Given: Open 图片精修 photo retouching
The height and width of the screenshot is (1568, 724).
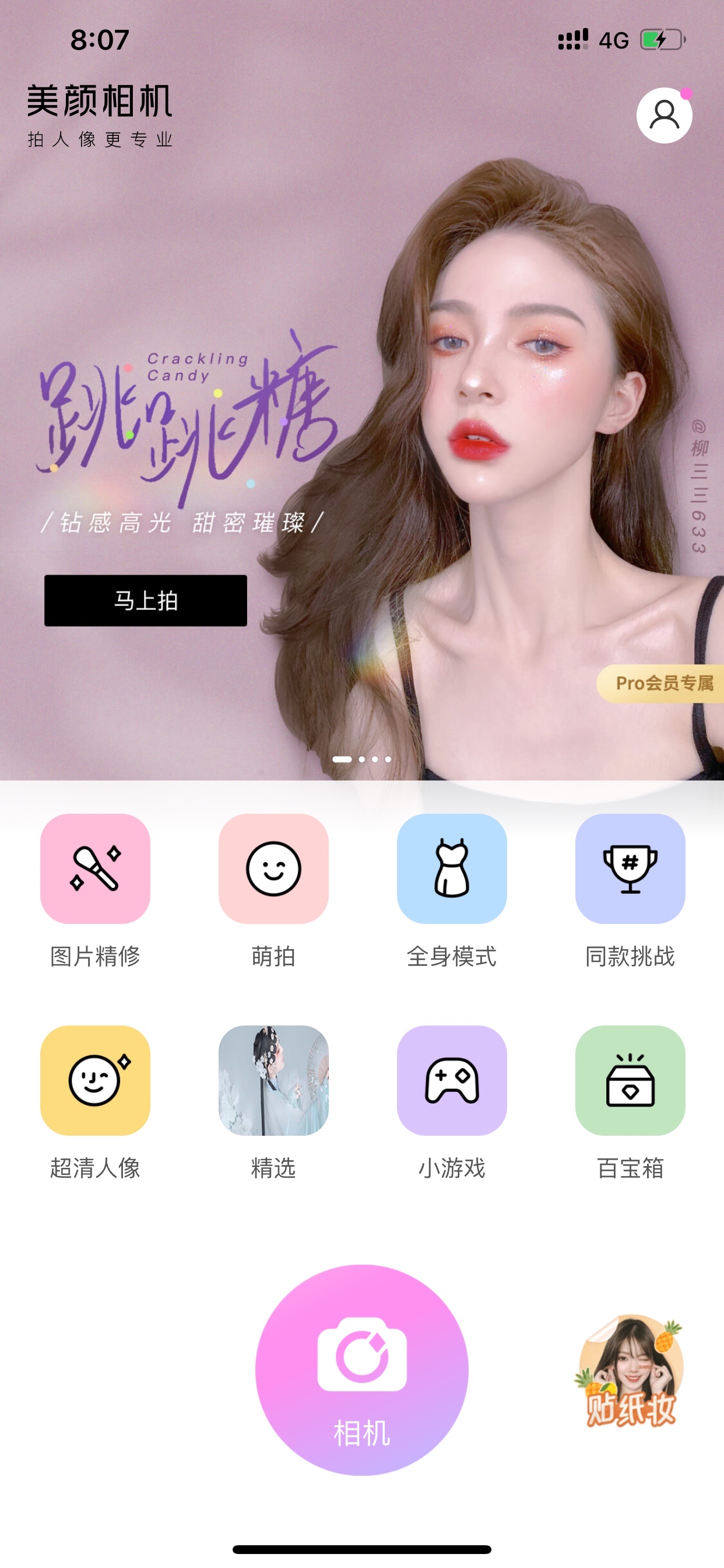Looking at the screenshot, I should (x=95, y=869).
